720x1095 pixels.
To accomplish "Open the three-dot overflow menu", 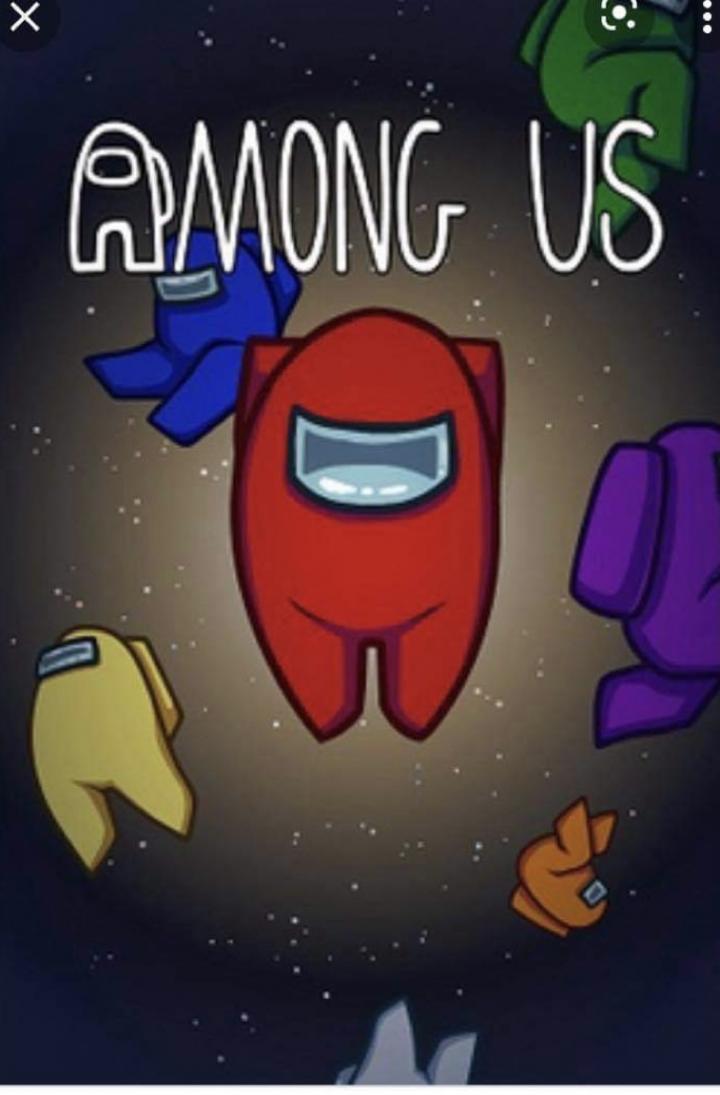I will (708, 16).
